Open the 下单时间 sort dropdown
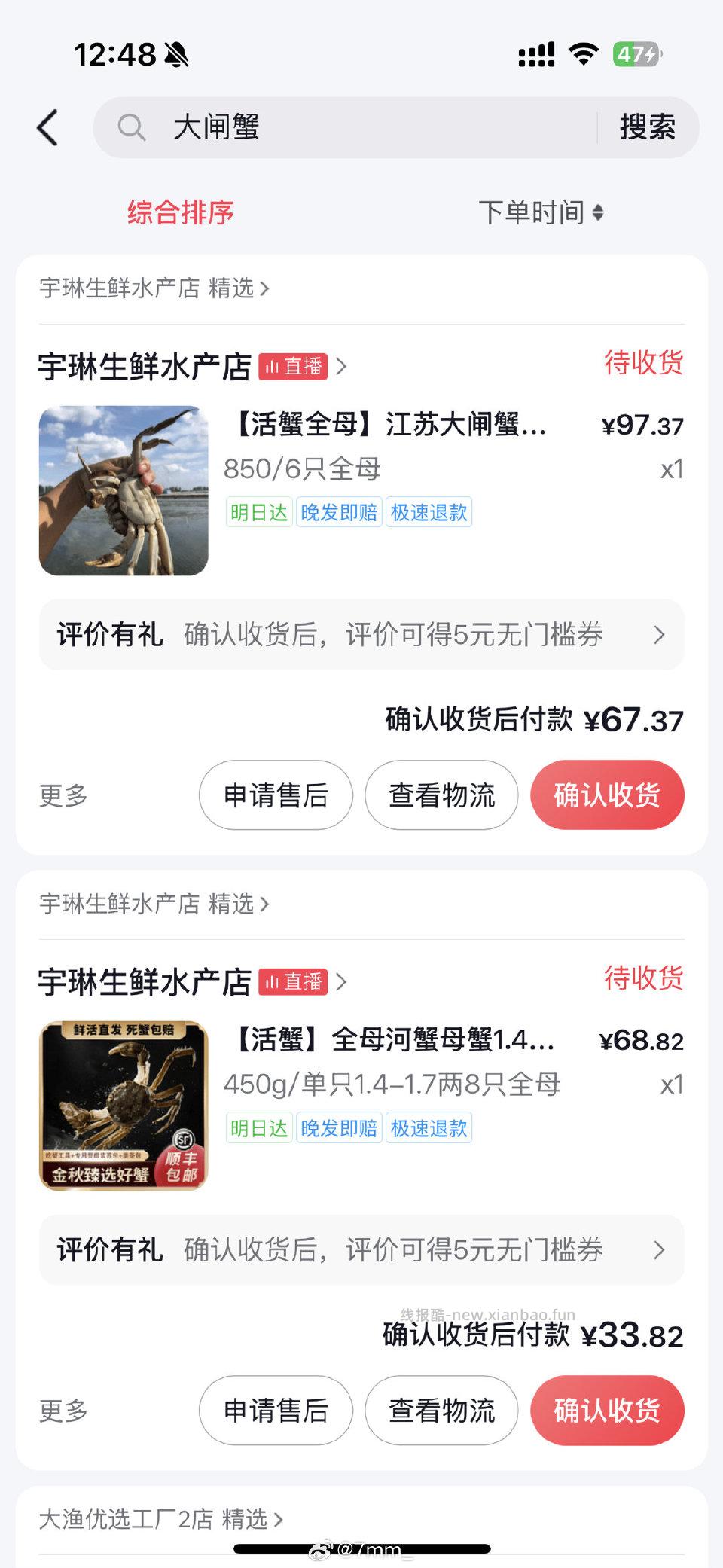The height and width of the screenshot is (1568, 723). coord(540,212)
